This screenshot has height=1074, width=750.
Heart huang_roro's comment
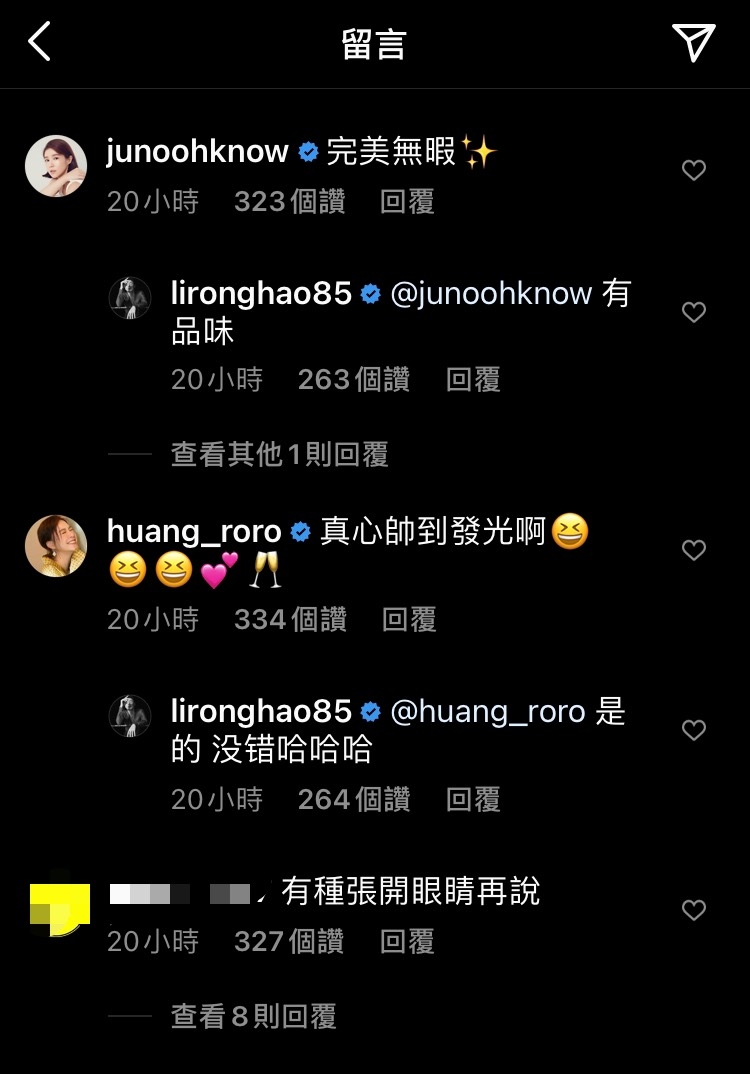[x=694, y=550]
